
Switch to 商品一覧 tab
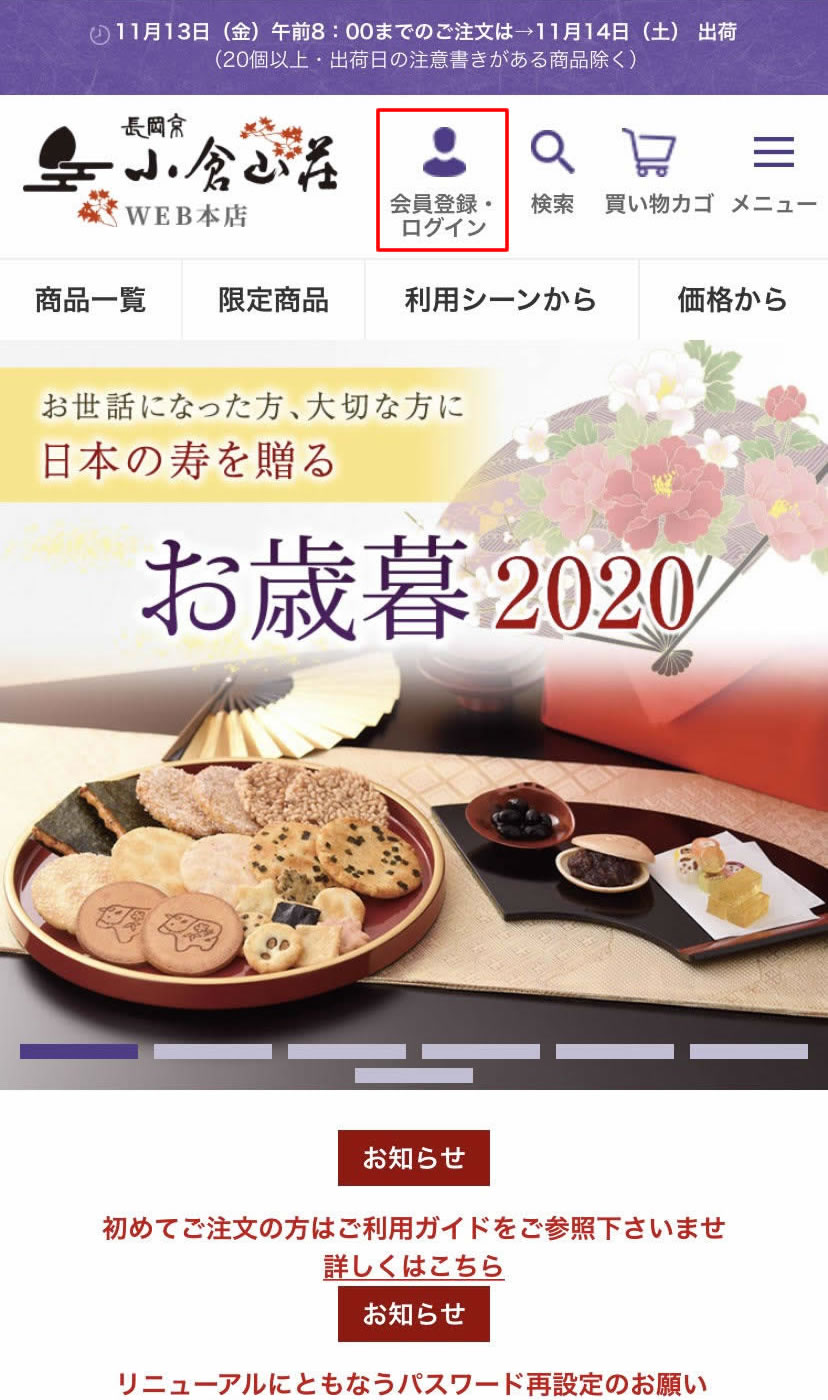(90, 300)
